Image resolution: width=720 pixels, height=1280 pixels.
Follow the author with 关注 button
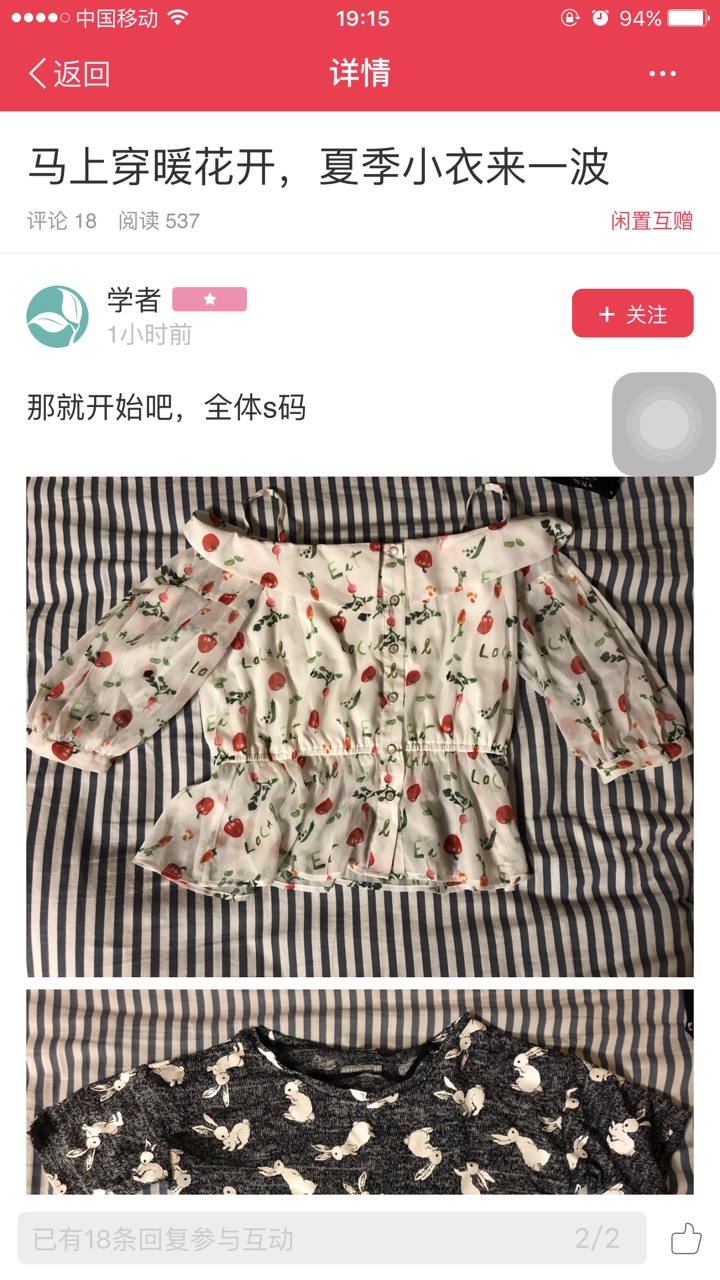tap(632, 314)
